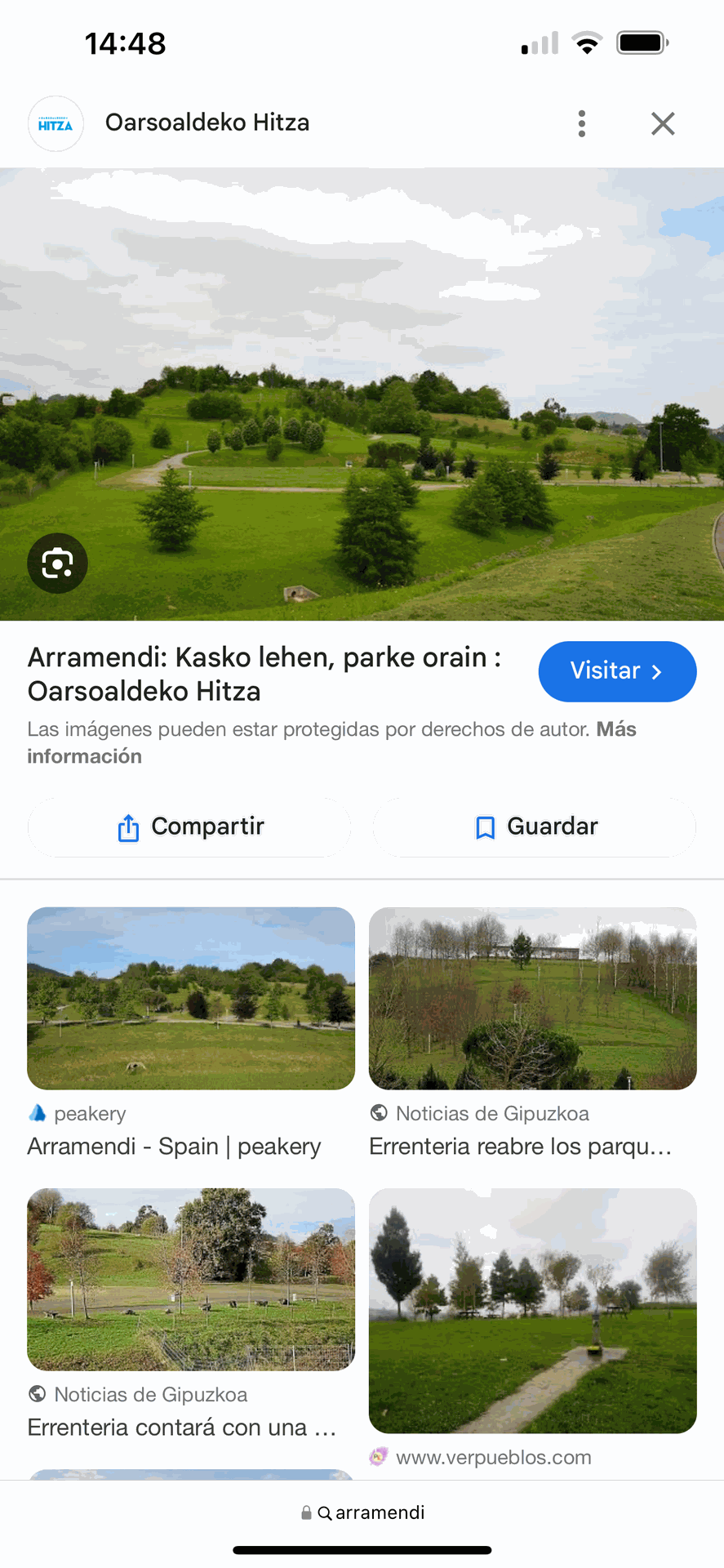Close the image viewer
The height and width of the screenshot is (1568, 724).
click(x=663, y=123)
